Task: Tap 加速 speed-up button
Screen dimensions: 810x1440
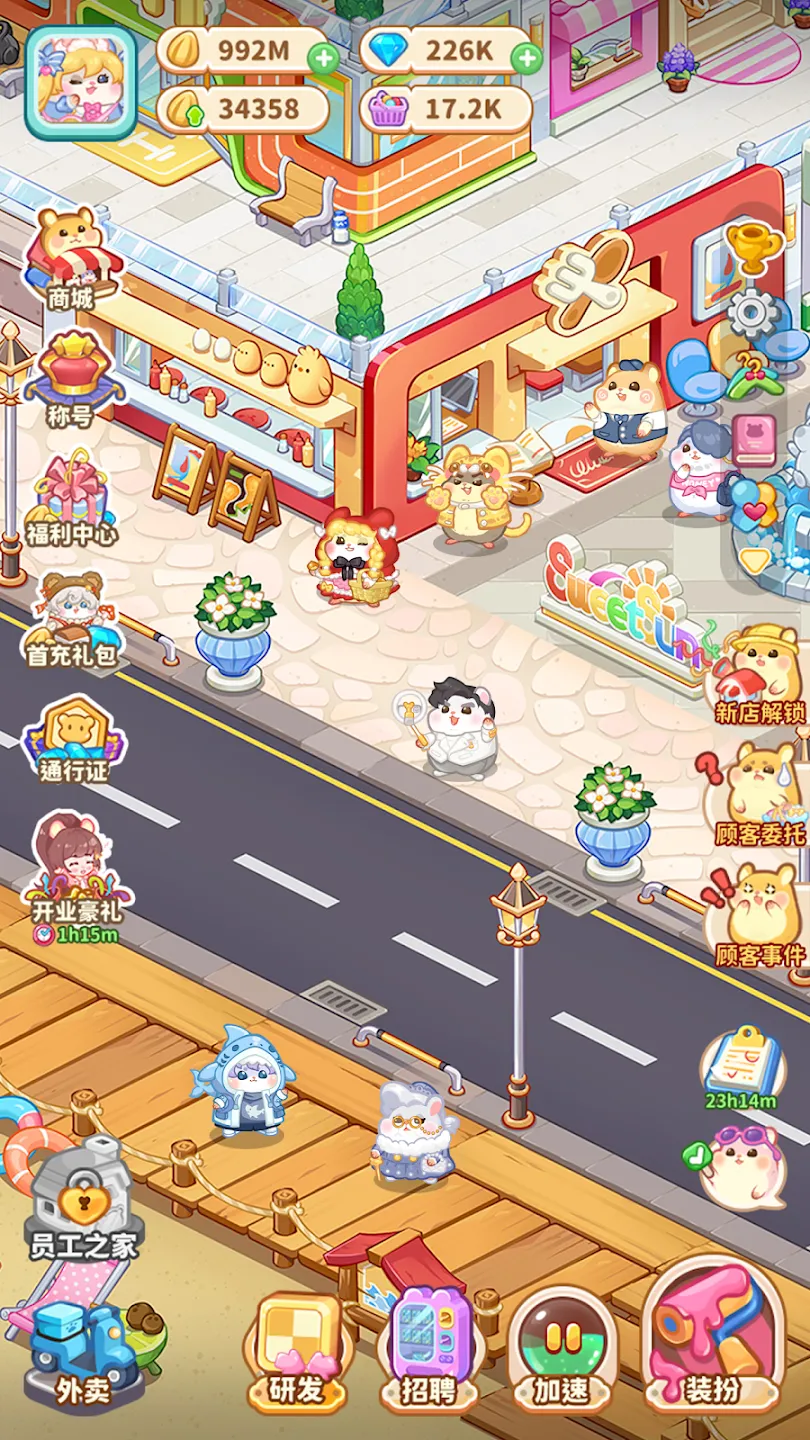Action: [x=561, y=1350]
